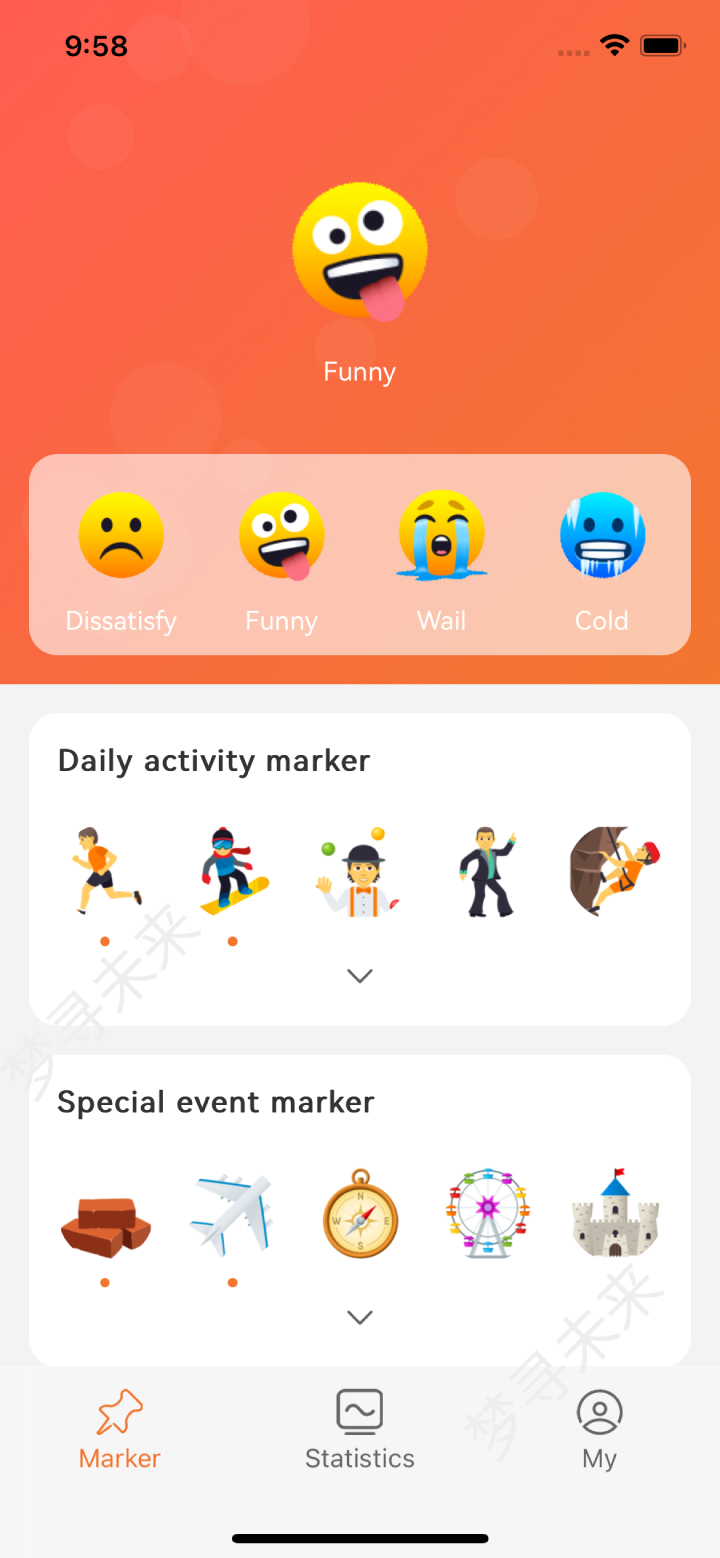The image size is (720, 1558).
Task: Select the compass event marker
Action: [360, 1213]
